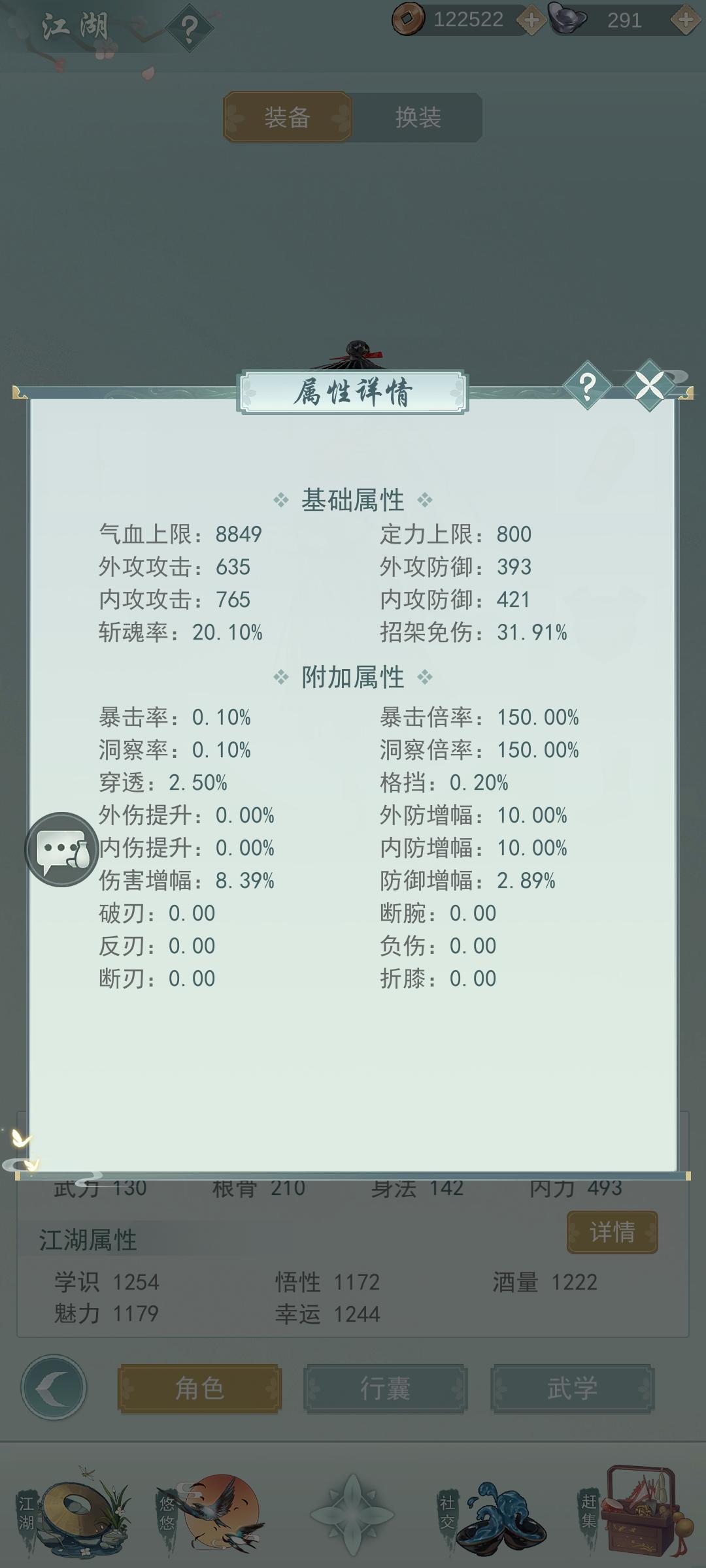Image resolution: width=706 pixels, height=1568 pixels.
Task: Open the chat bubble icon on left edge
Action: (x=62, y=849)
